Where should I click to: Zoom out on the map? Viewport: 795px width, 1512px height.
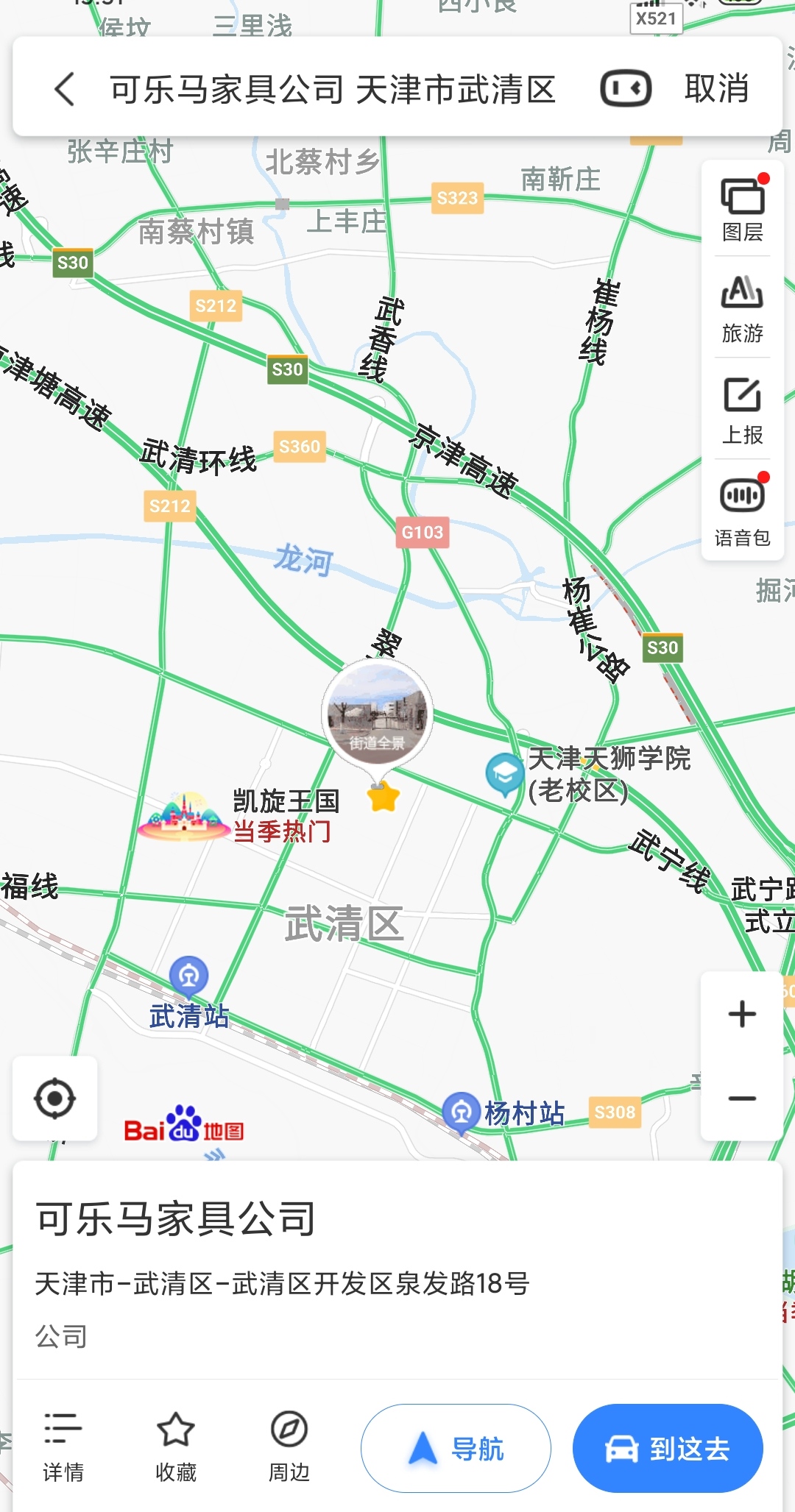tap(742, 1098)
